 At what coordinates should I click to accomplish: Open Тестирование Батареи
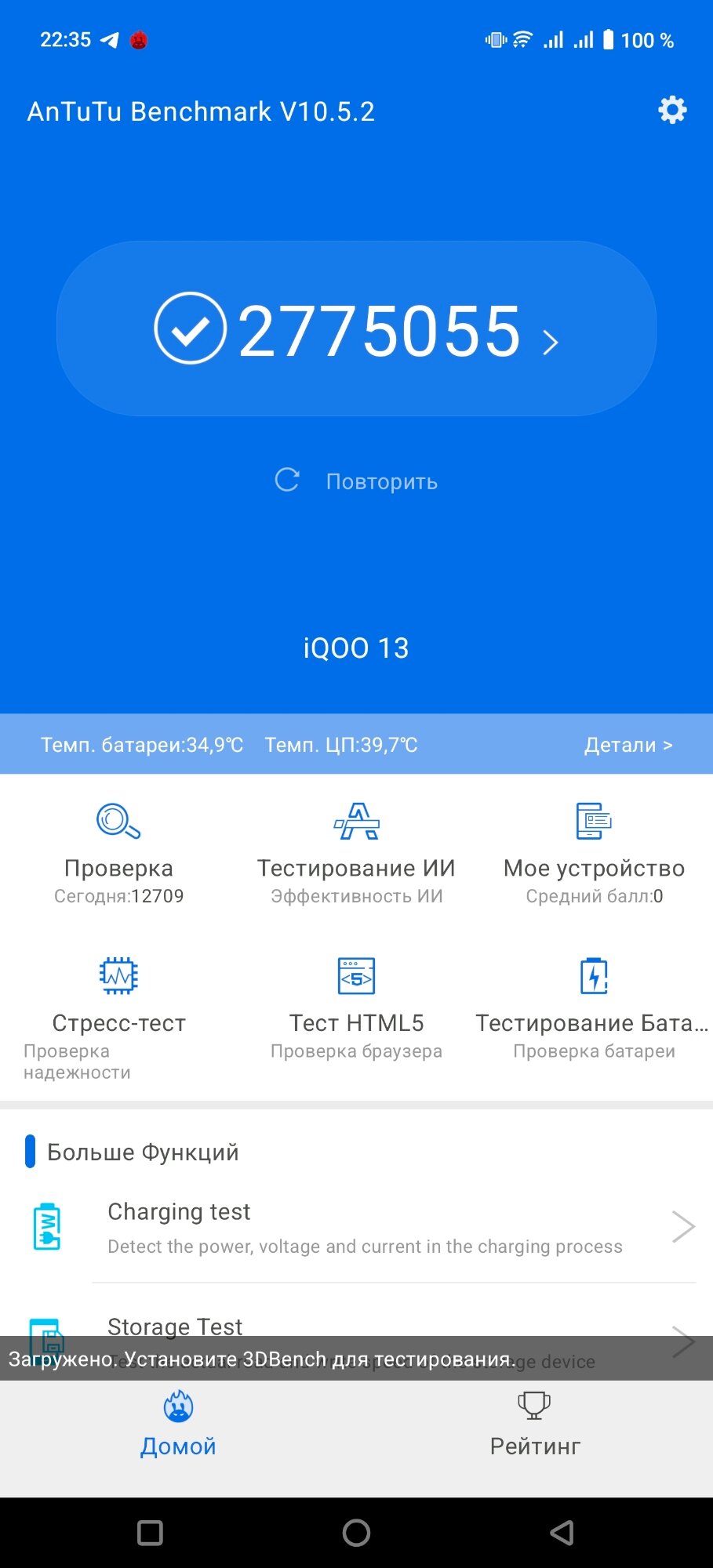(x=594, y=1007)
